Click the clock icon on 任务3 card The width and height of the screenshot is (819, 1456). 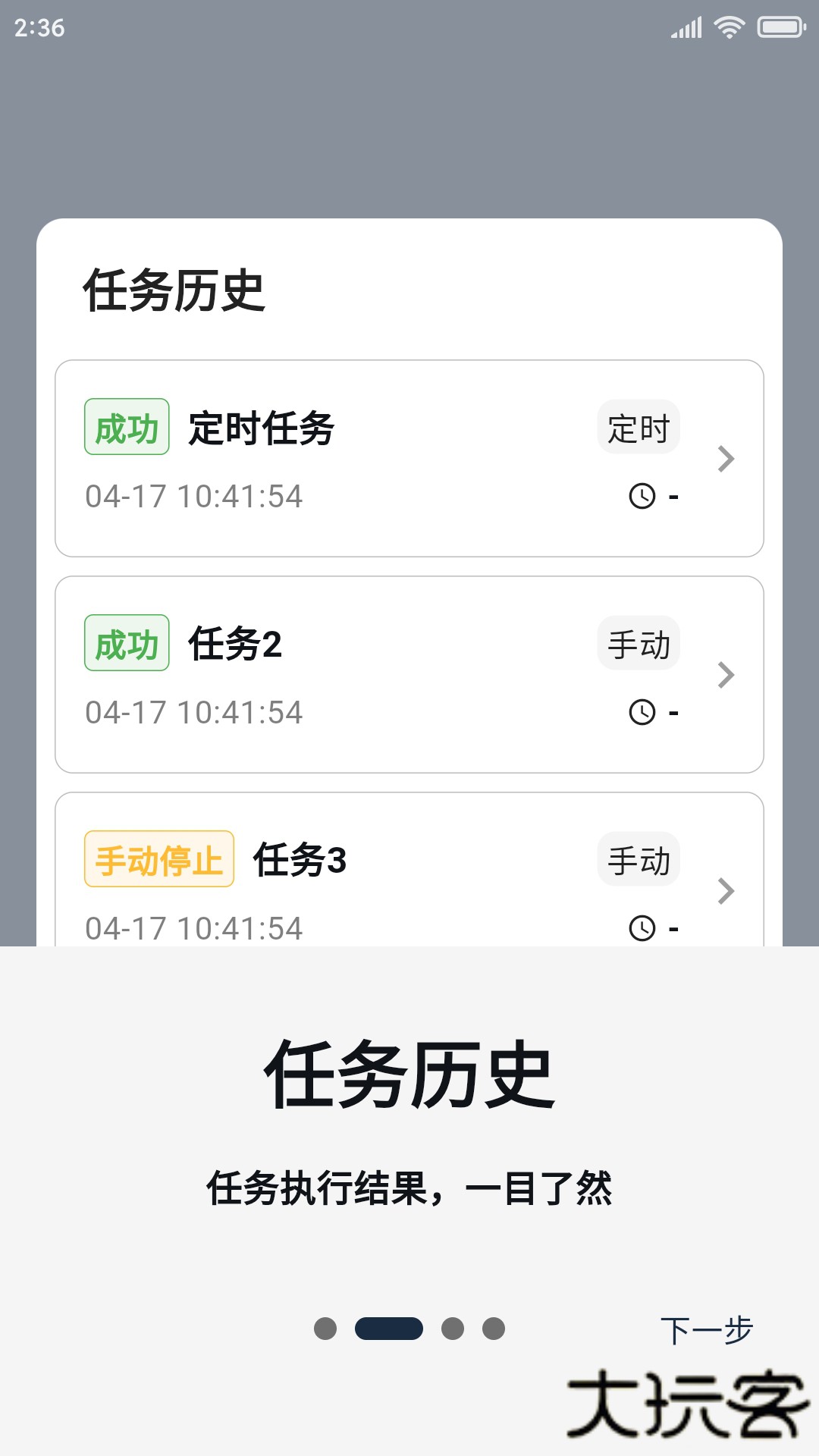coord(641,927)
